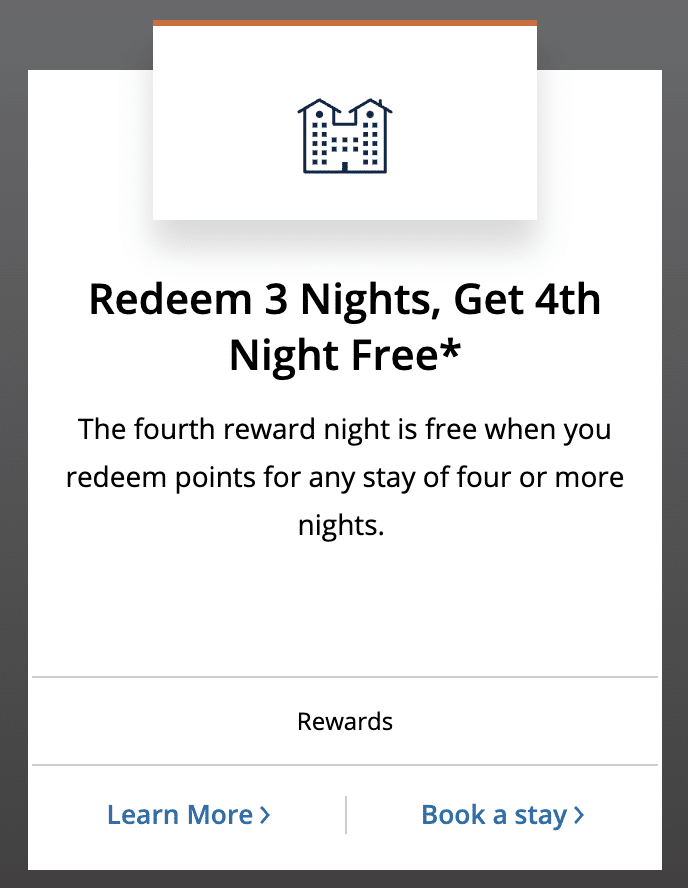The height and width of the screenshot is (888, 688).
Task: Open the Learn More link
Action: pos(188,815)
